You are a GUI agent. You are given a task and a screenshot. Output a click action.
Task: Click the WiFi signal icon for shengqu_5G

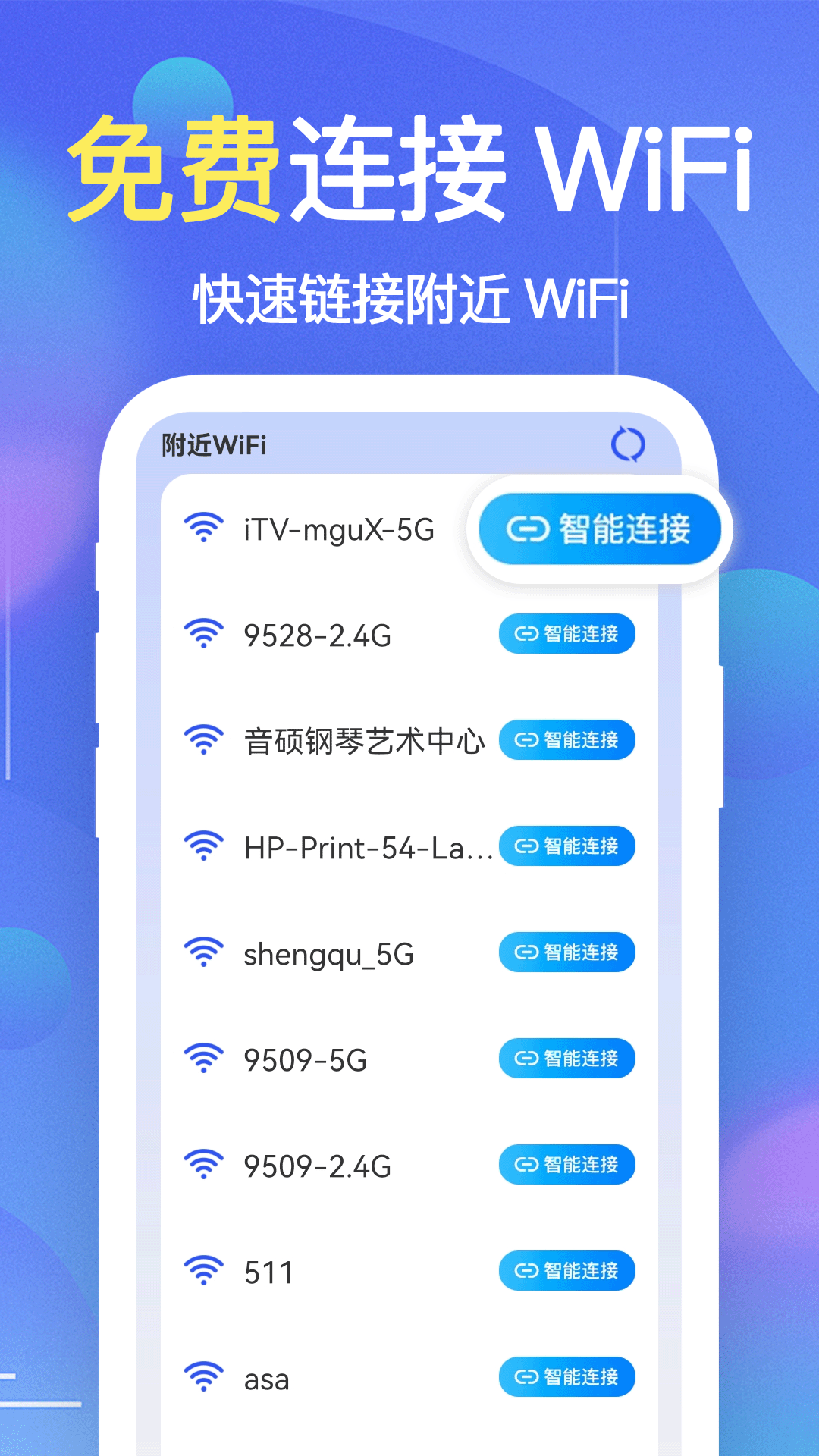point(202,952)
